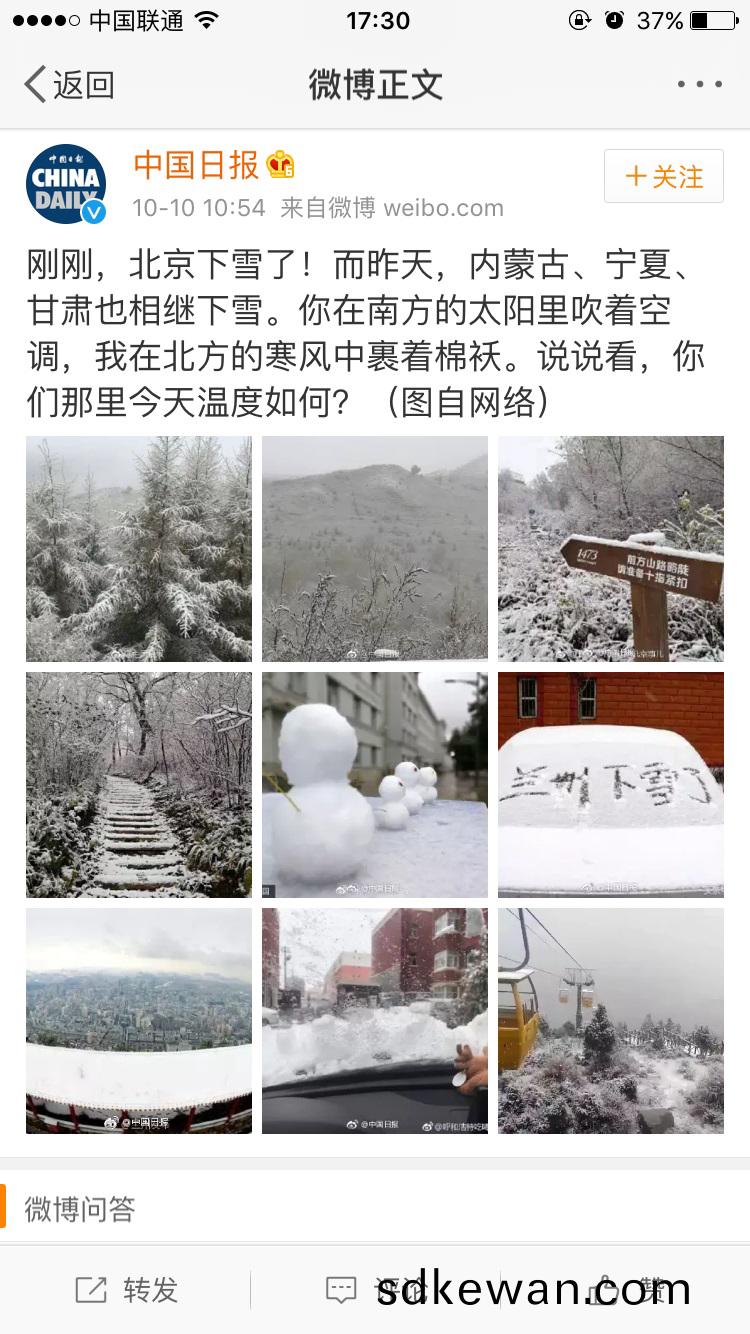
Task: Open the wooden trail signpost photo
Action: pyautogui.click(x=611, y=548)
